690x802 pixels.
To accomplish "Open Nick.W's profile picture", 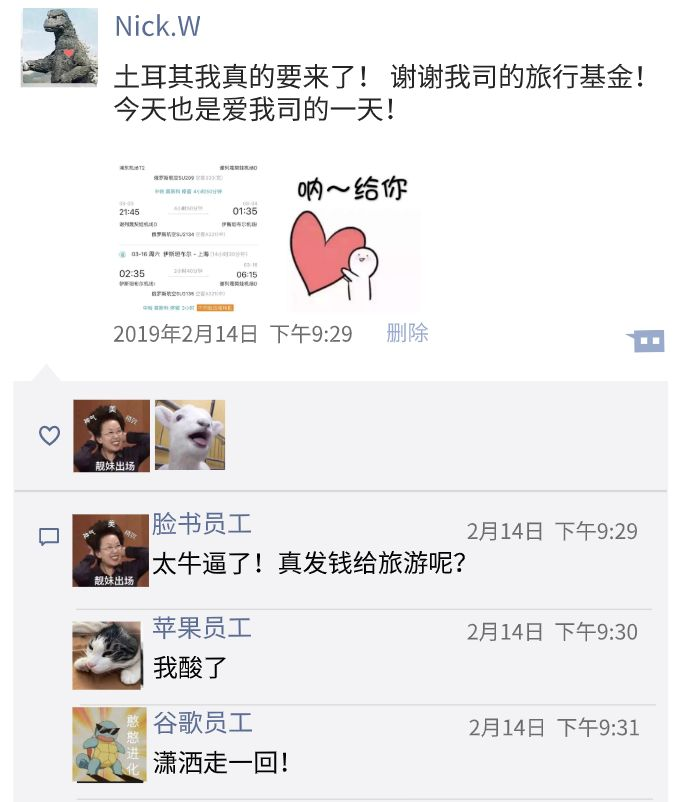I will pos(59,47).
